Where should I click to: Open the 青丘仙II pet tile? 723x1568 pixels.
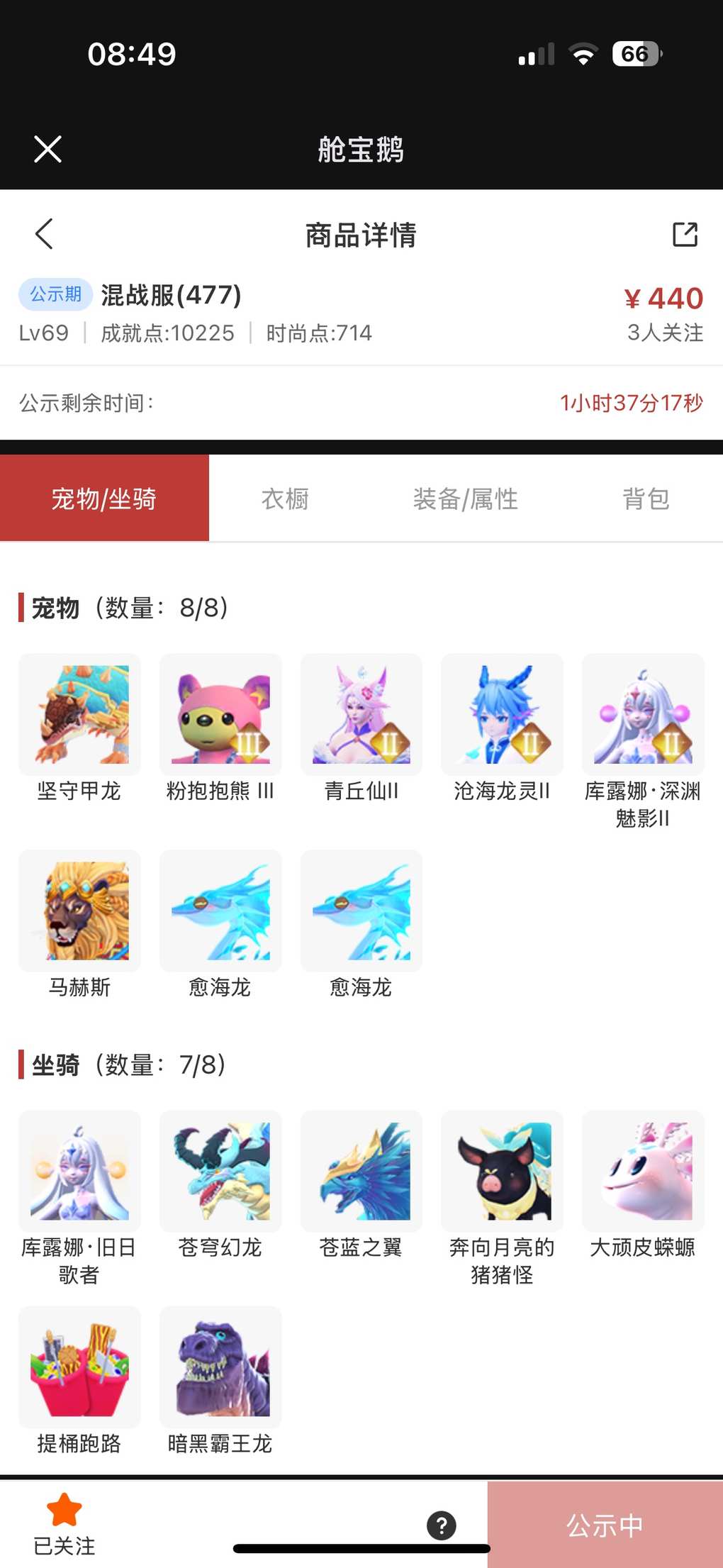(x=361, y=715)
